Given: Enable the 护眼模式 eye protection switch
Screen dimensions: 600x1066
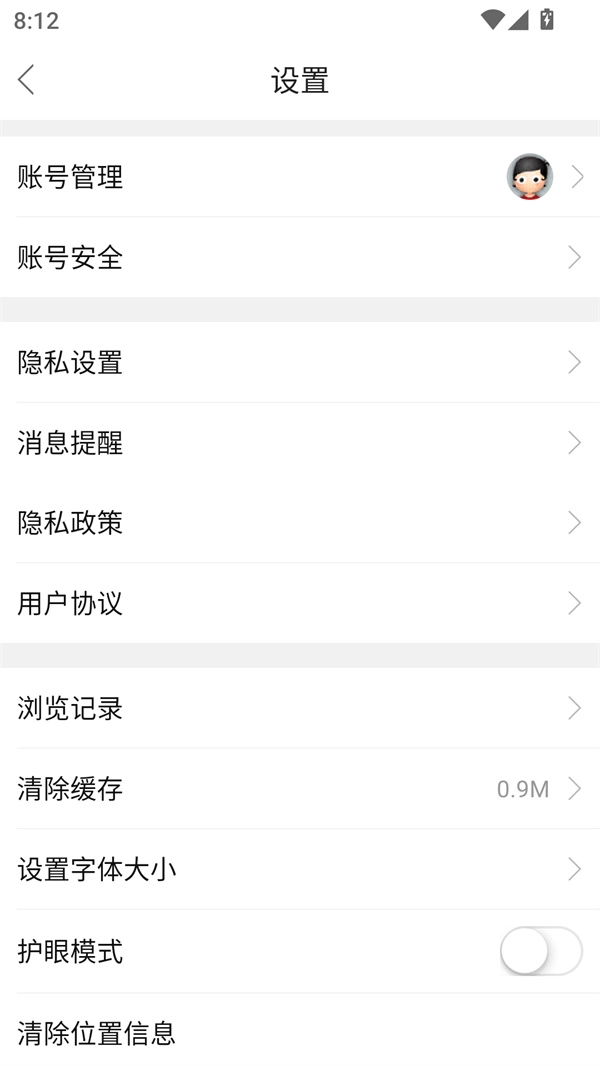Looking at the screenshot, I should (541, 951).
